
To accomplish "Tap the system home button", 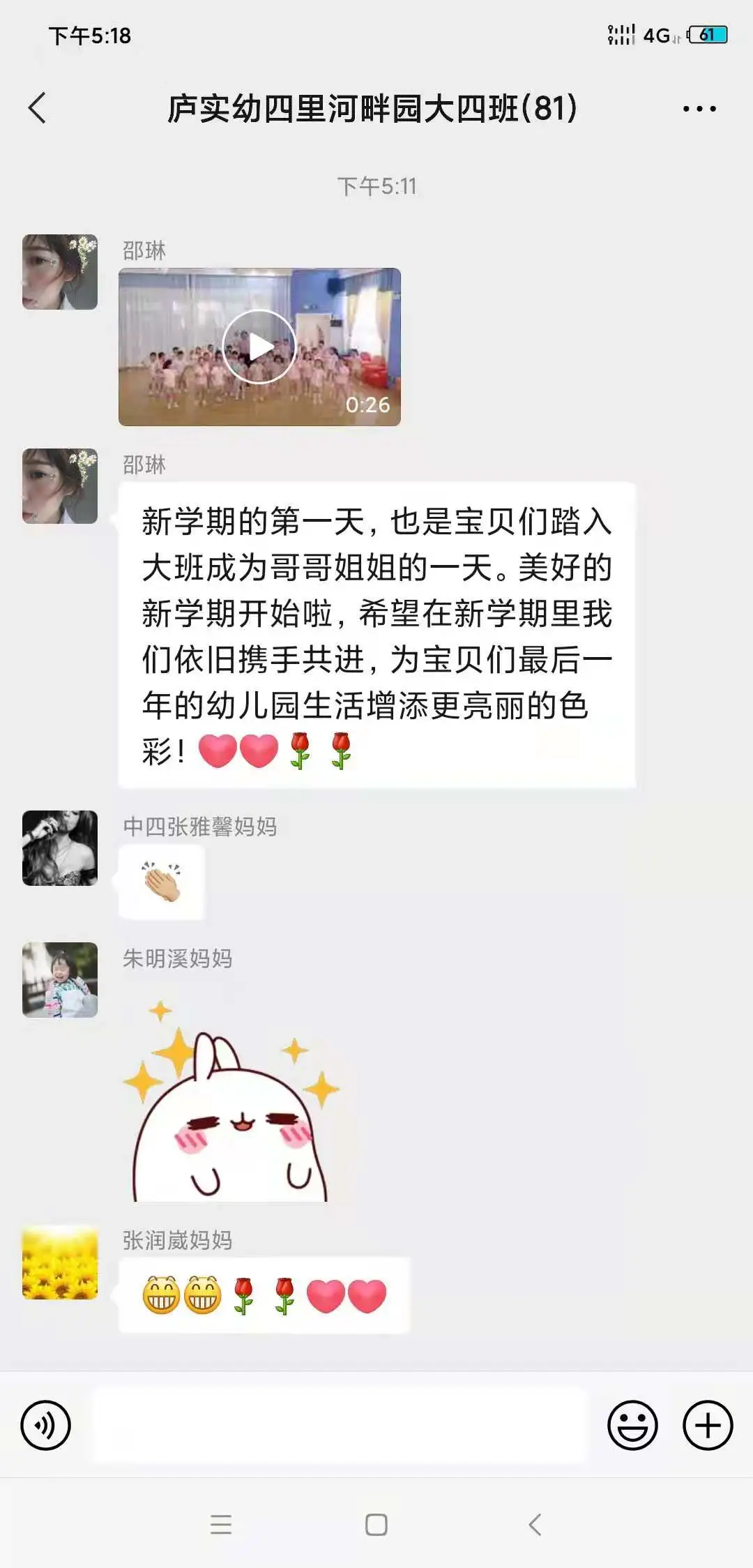I will [x=376, y=1525].
